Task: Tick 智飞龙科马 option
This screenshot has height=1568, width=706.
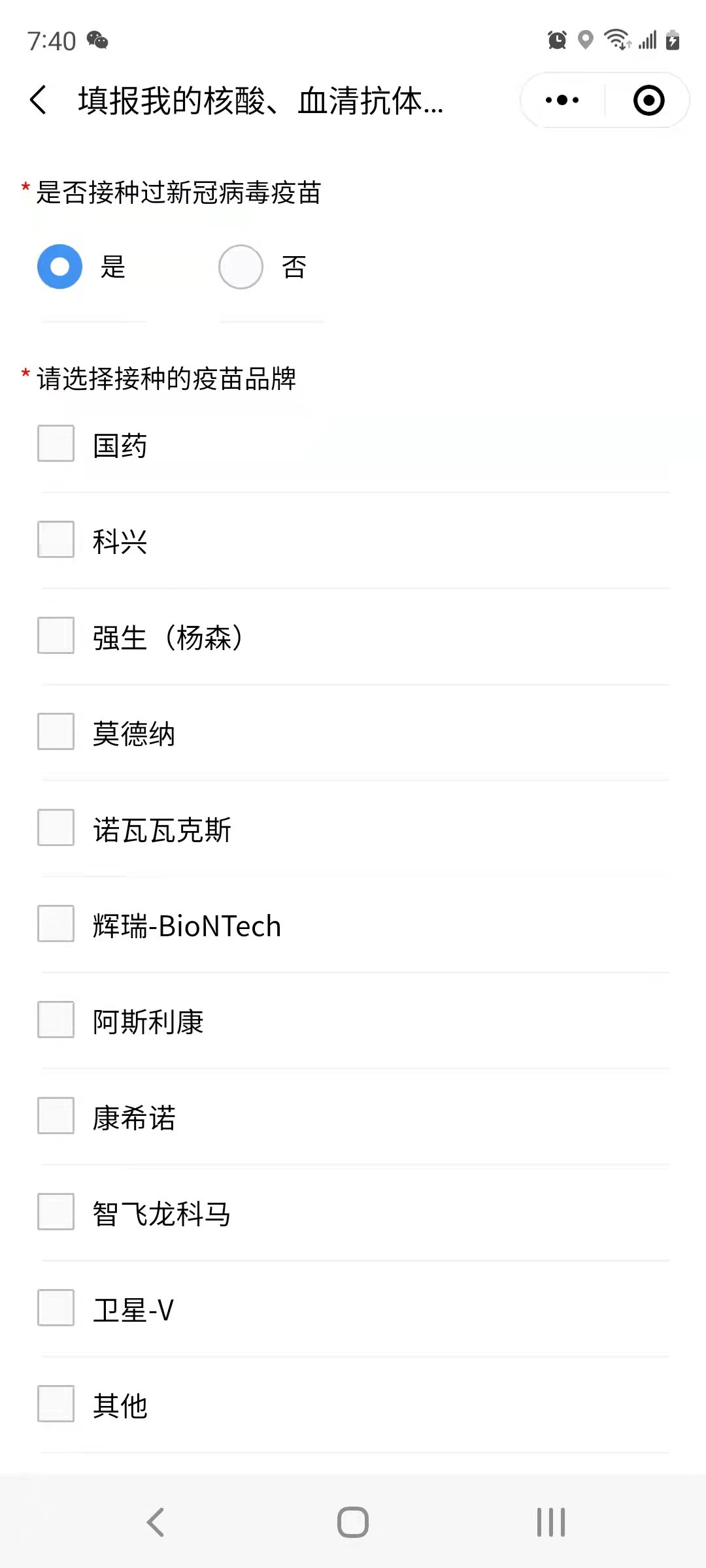Action: coord(56,1212)
